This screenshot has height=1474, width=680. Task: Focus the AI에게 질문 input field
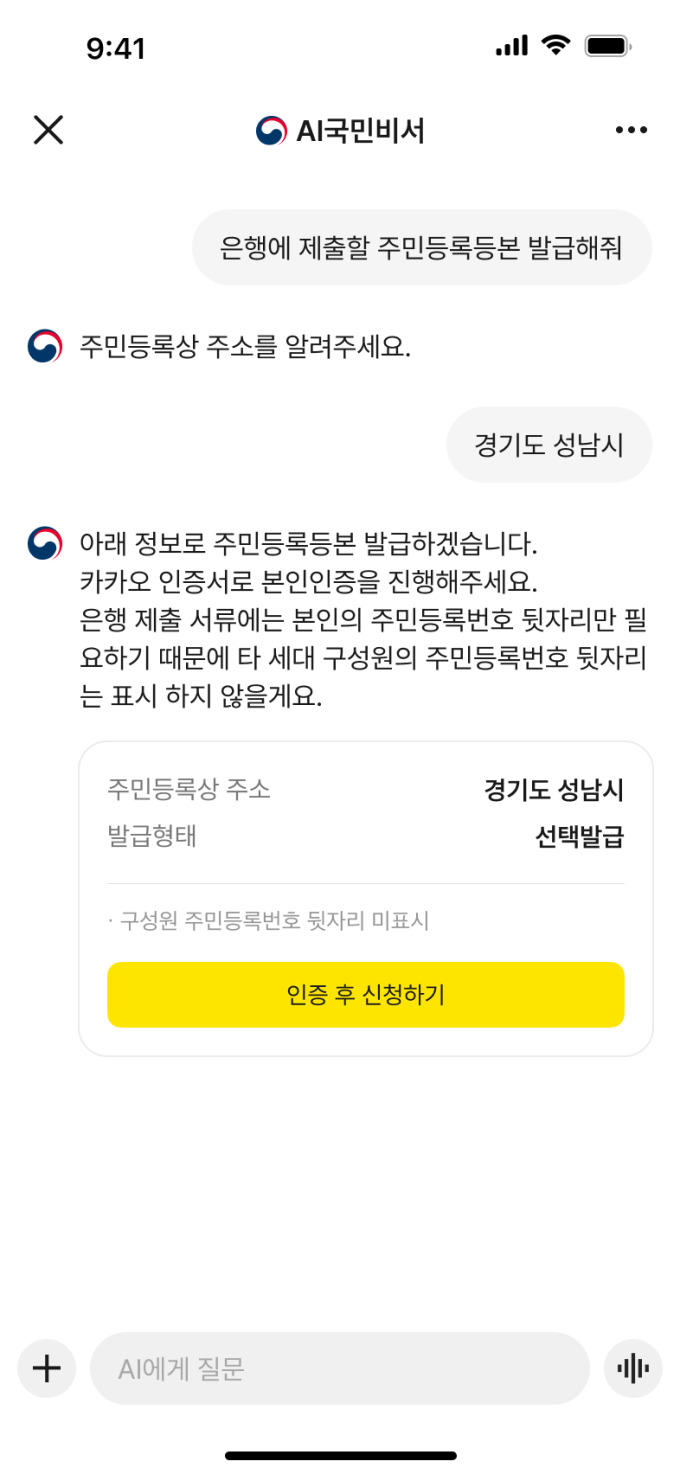click(x=340, y=1368)
